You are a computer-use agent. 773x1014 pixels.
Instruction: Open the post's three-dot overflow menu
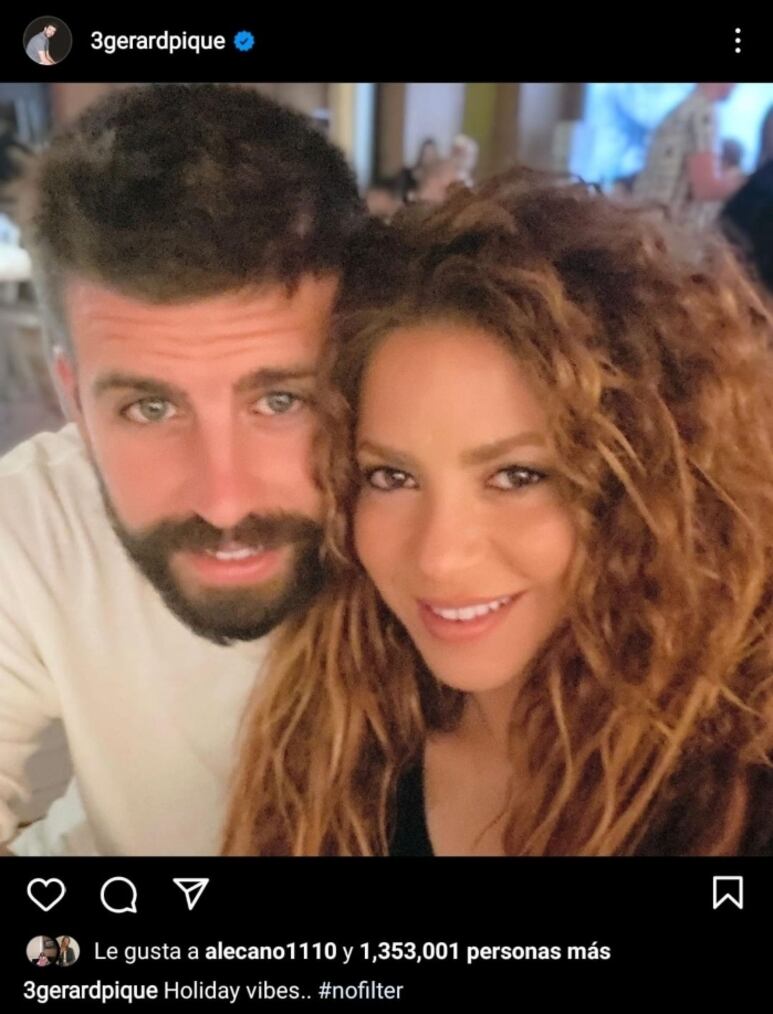[737, 41]
